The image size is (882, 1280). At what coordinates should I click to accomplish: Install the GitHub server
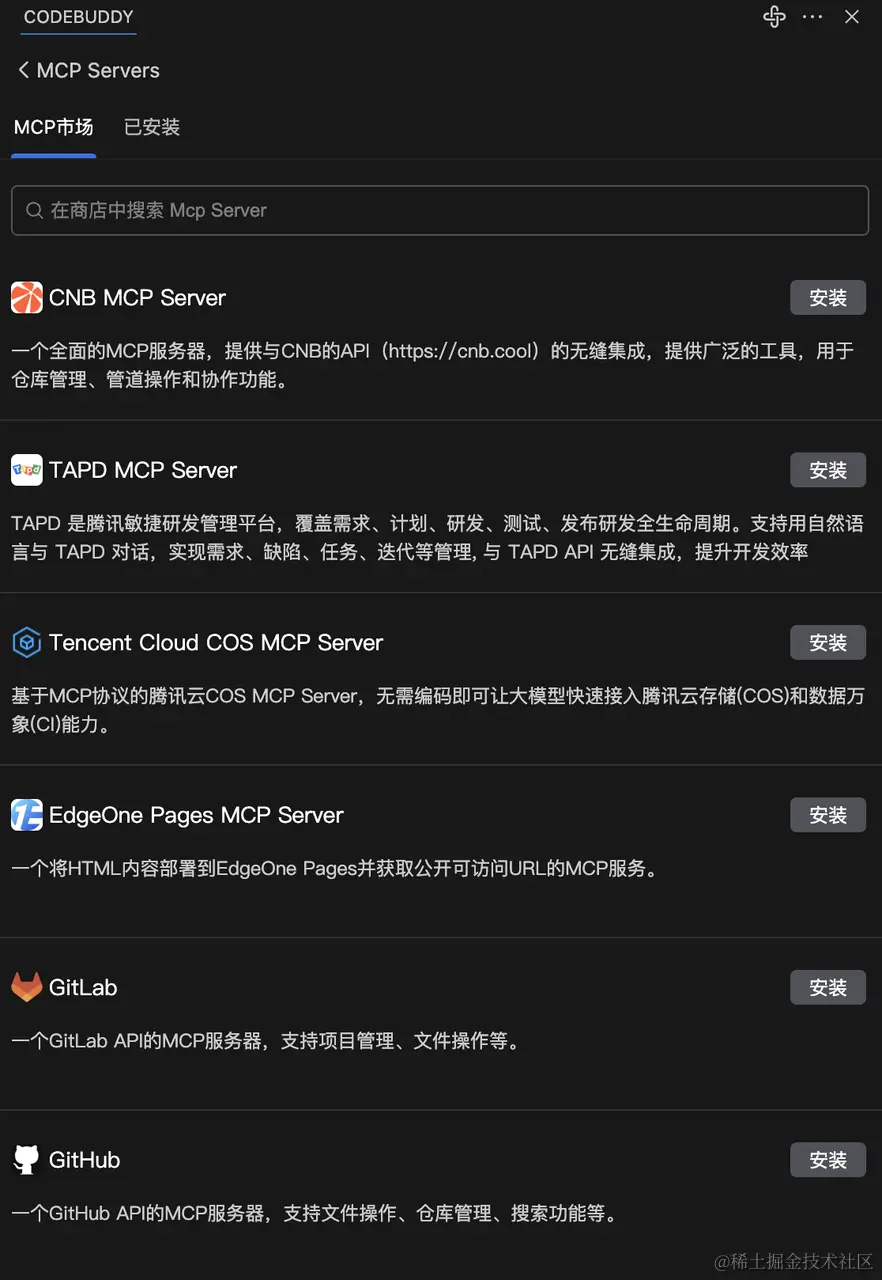click(827, 1161)
